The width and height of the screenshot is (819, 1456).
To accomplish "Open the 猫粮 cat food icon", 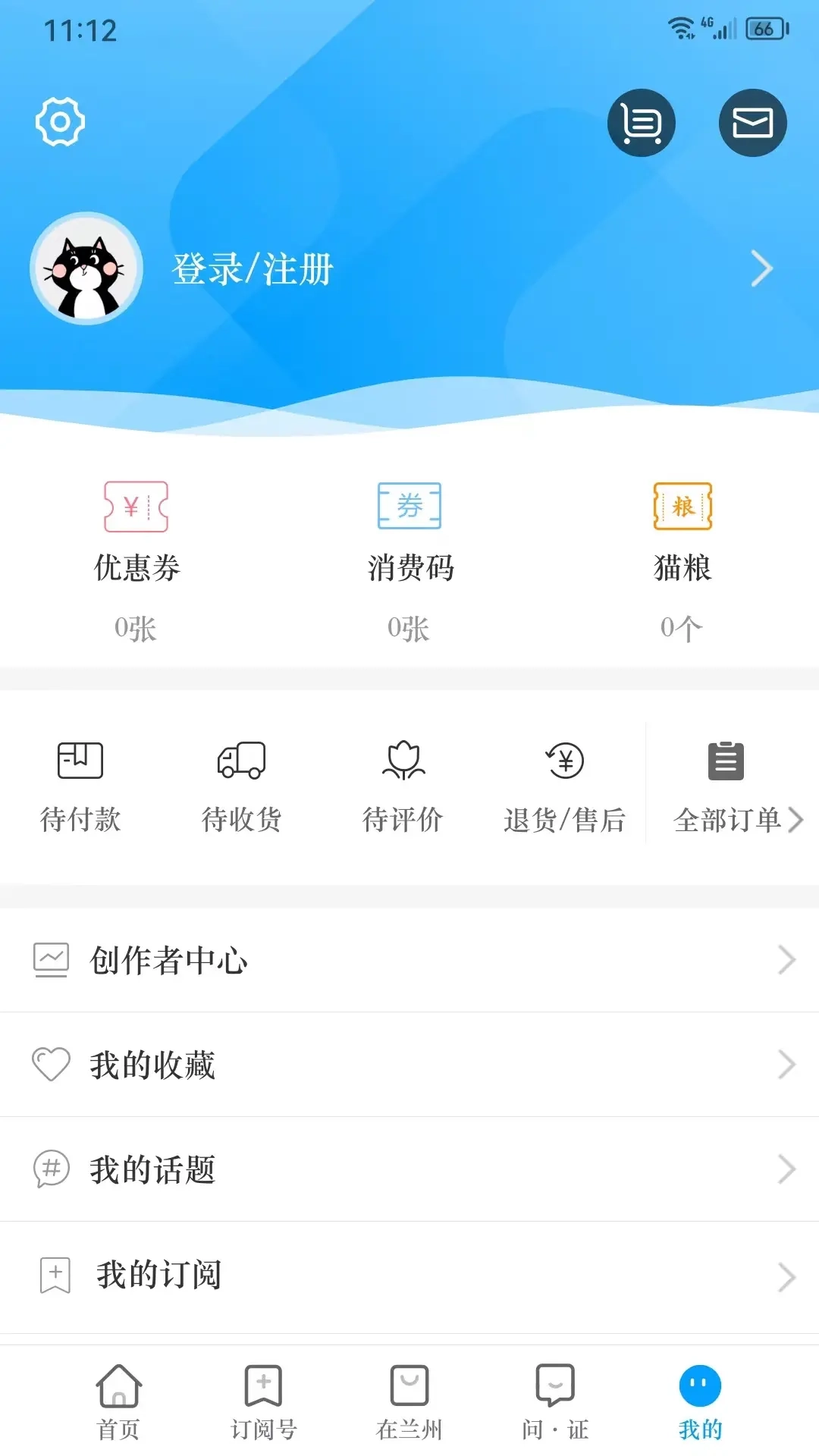I will click(x=682, y=507).
